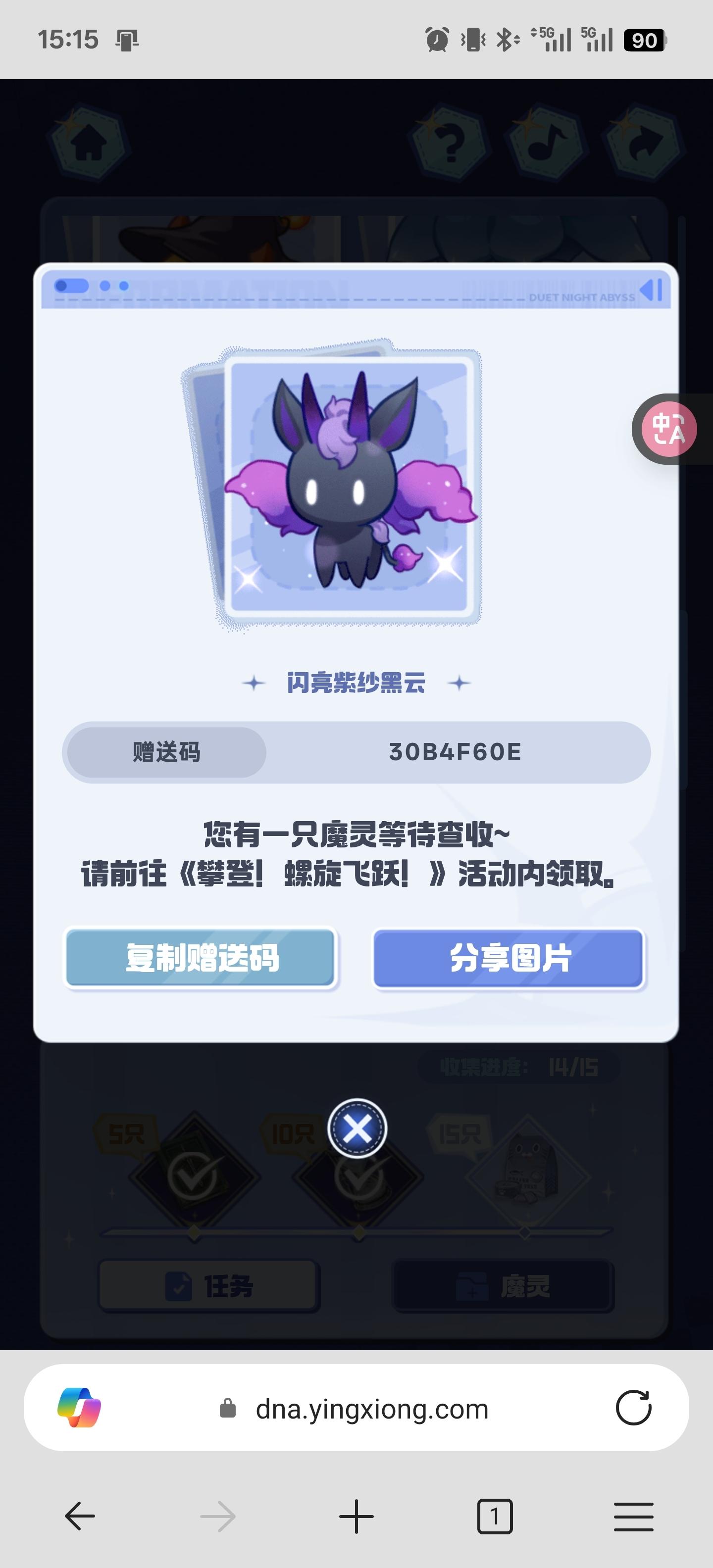Tap the address bar showing dna.yingxiong.com
The width and height of the screenshot is (713, 1568).
click(x=371, y=1409)
